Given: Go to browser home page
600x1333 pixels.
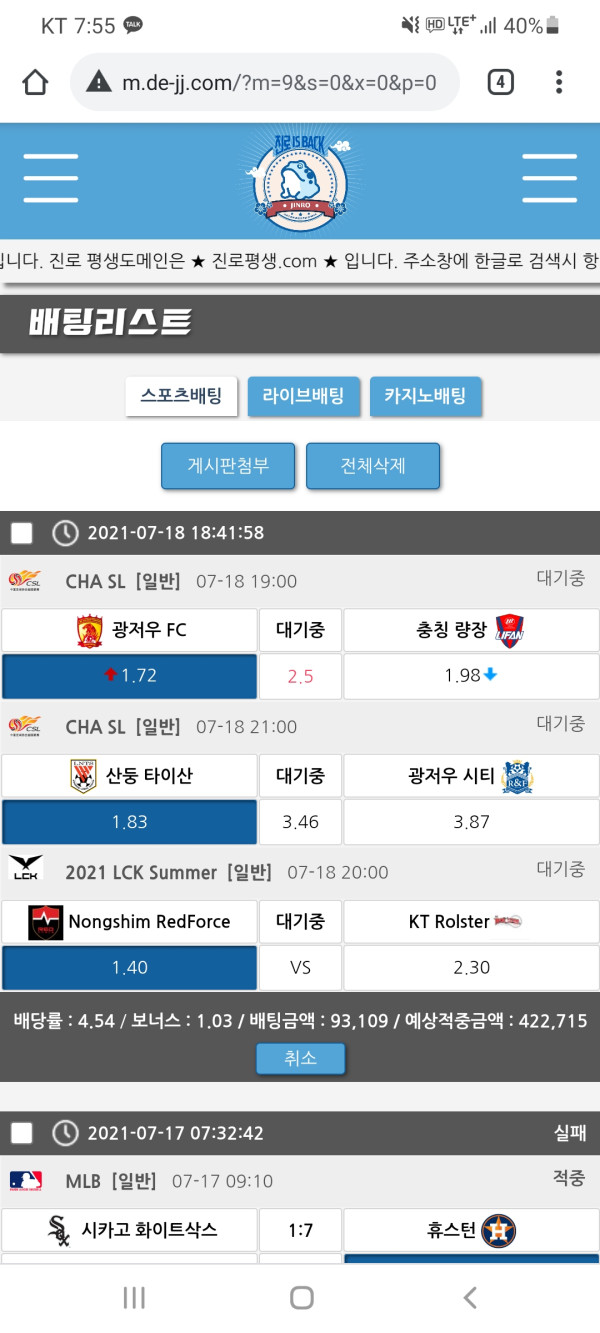Looking at the screenshot, I should pos(35,82).
